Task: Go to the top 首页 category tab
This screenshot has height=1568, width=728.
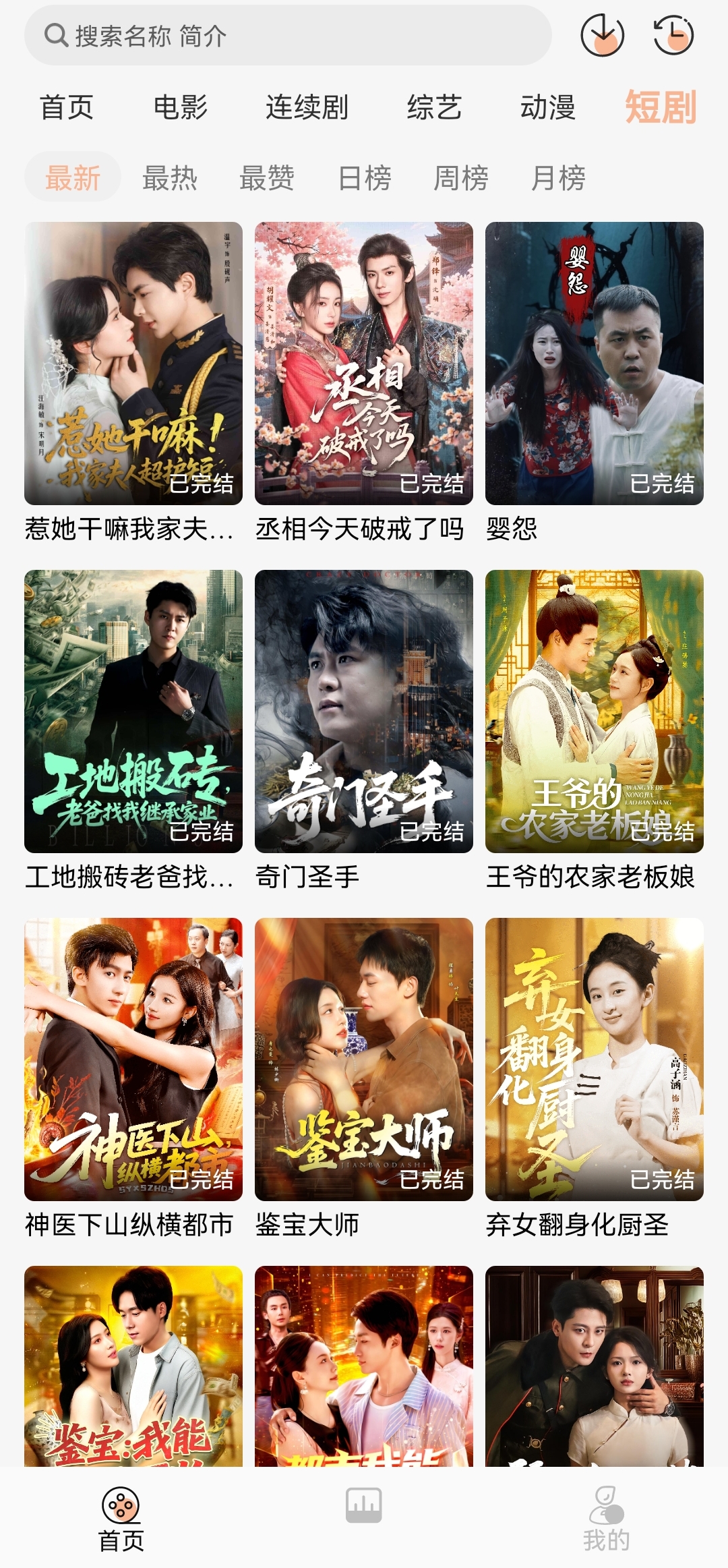Action: [67, 108]
